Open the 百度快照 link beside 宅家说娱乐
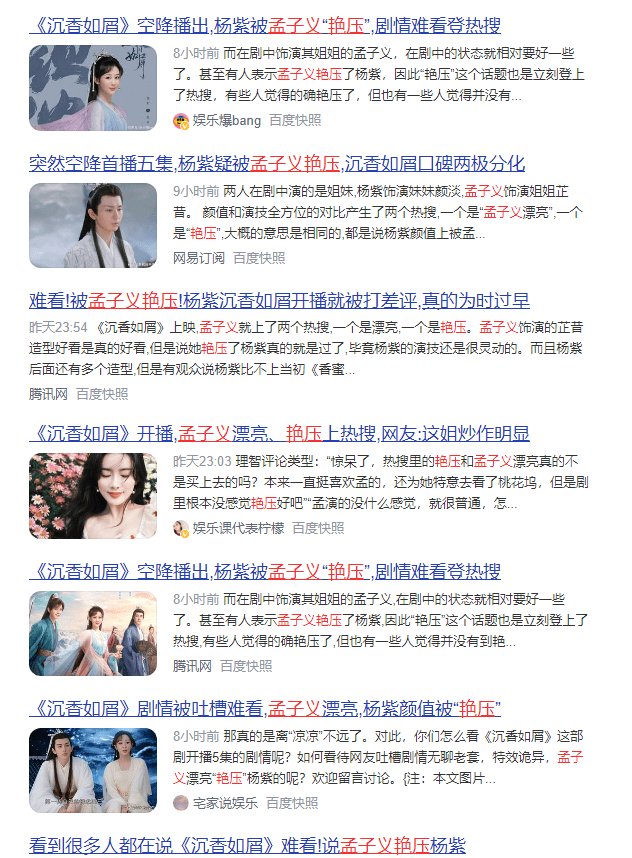Screen dimensions: 632x858 [291, 802]
